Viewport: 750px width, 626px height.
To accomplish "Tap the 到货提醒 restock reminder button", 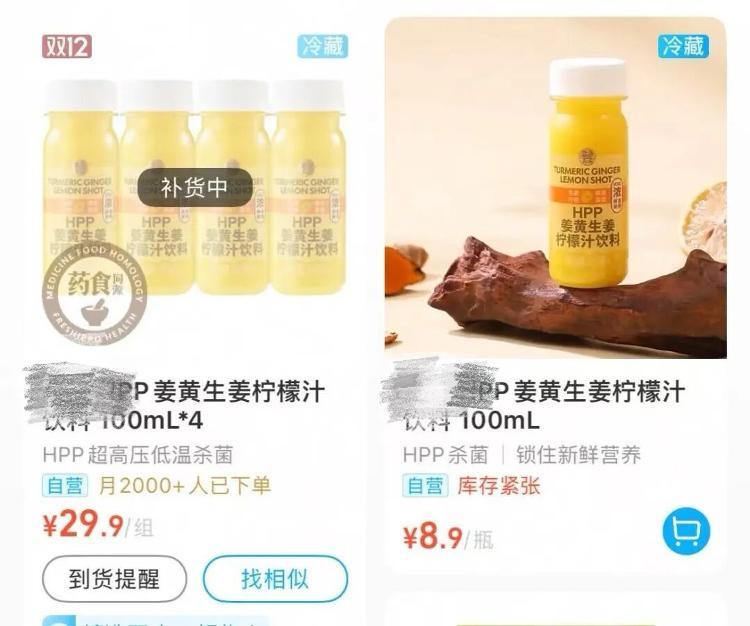I will 114,579.
